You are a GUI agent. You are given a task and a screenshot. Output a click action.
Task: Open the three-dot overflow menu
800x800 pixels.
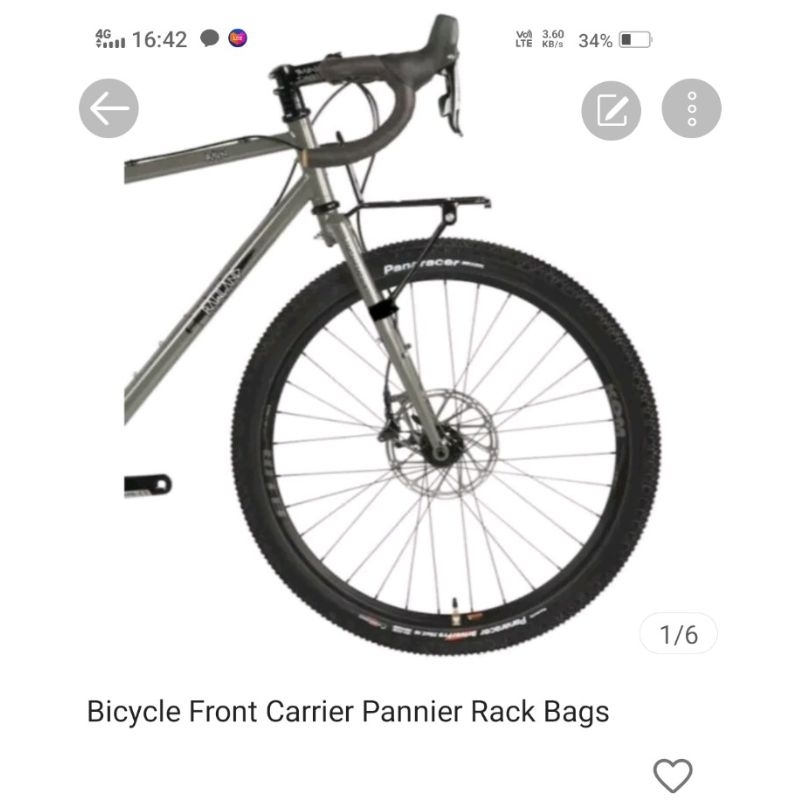[x=691, y=108]
